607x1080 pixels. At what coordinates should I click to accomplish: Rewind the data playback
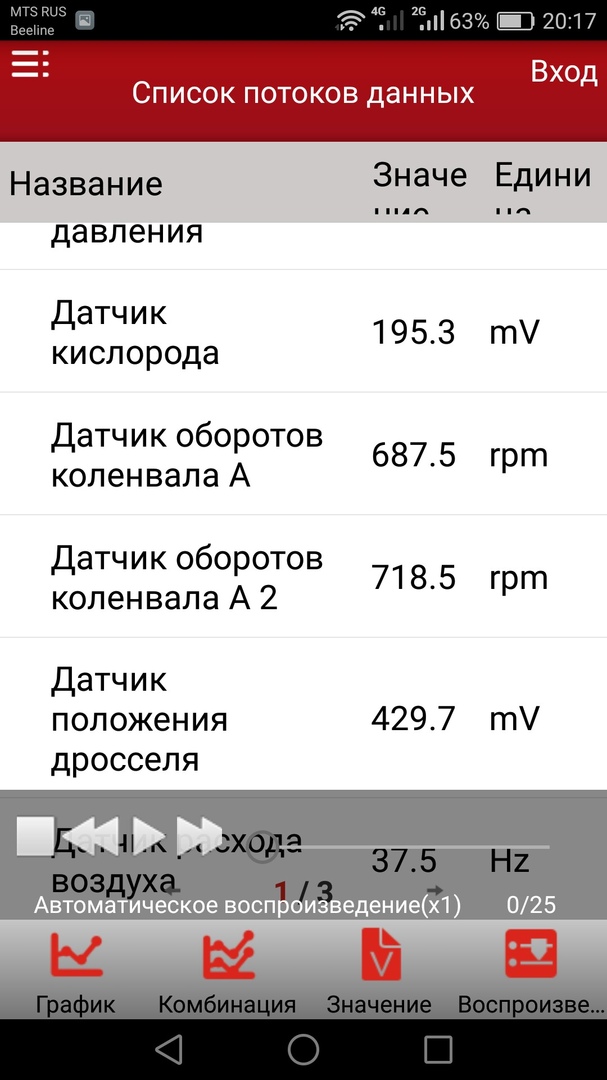[x=90, y=835]
